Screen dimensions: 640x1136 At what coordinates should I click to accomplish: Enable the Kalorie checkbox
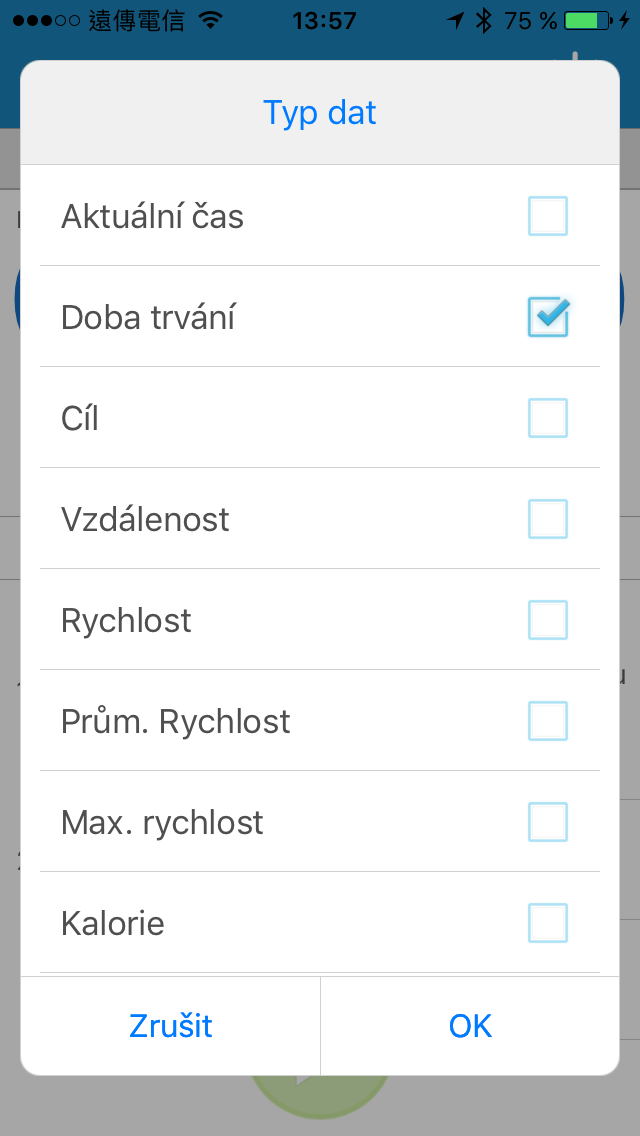(547, 923)
